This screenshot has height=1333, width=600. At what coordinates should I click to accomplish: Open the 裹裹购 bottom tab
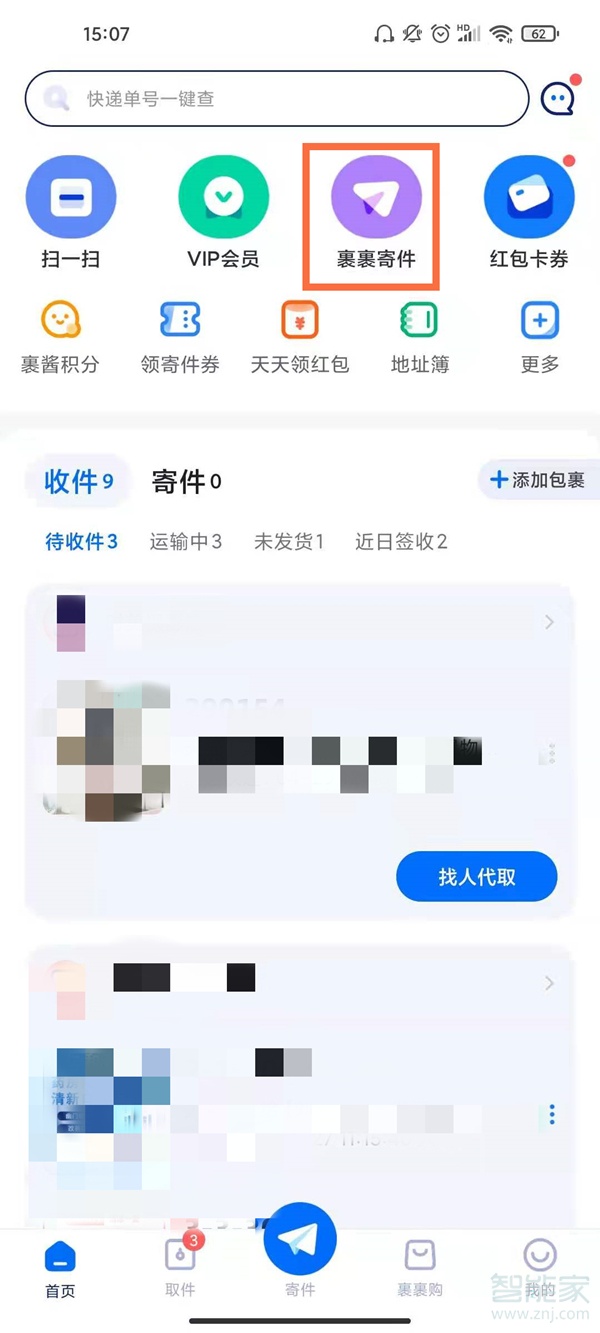point(420,1269)
